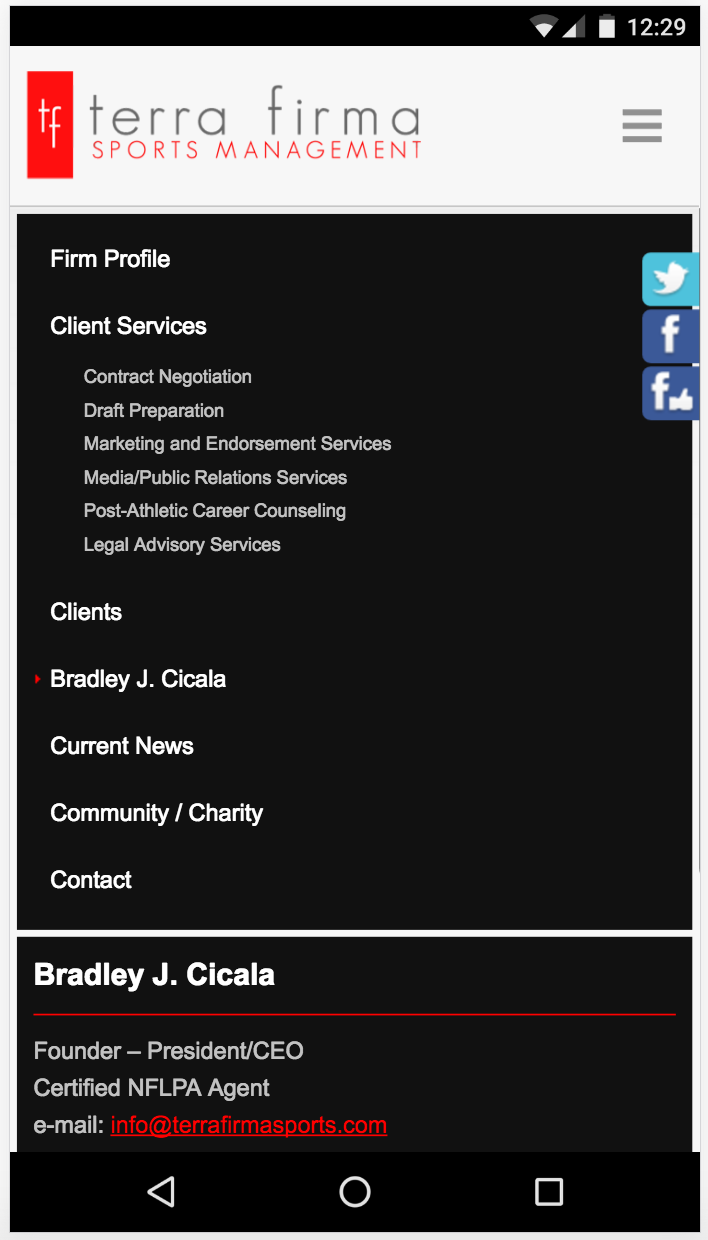The image size is (708, 1240).
Task: Tap the info@terrafirmasports.com email link
Action: [x=248, y=1125]
